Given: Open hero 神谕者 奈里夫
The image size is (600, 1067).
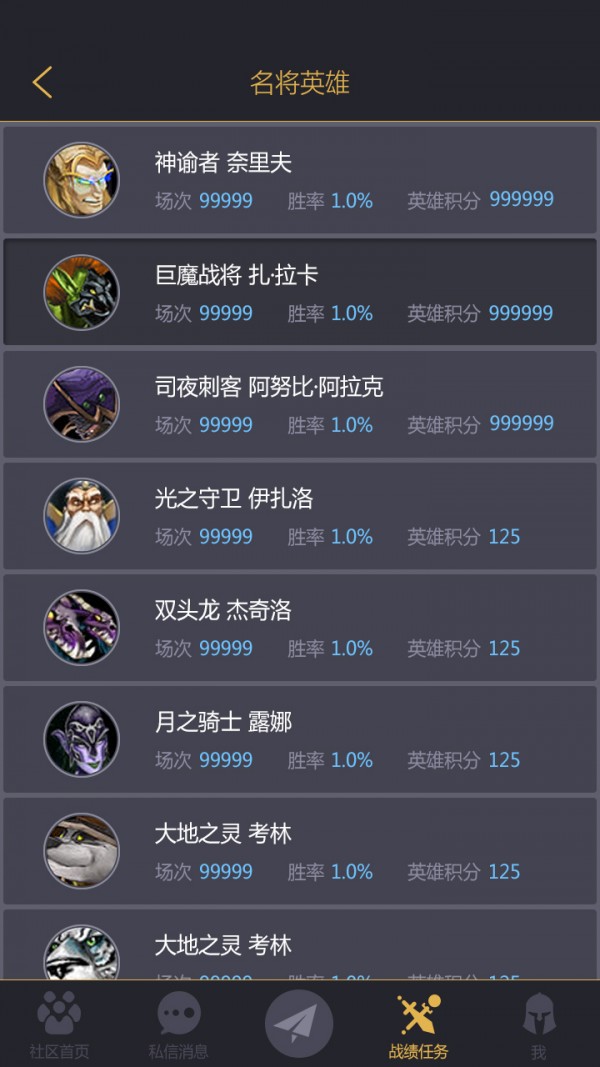Looking at the screenshot, I should tap(300, 180).
